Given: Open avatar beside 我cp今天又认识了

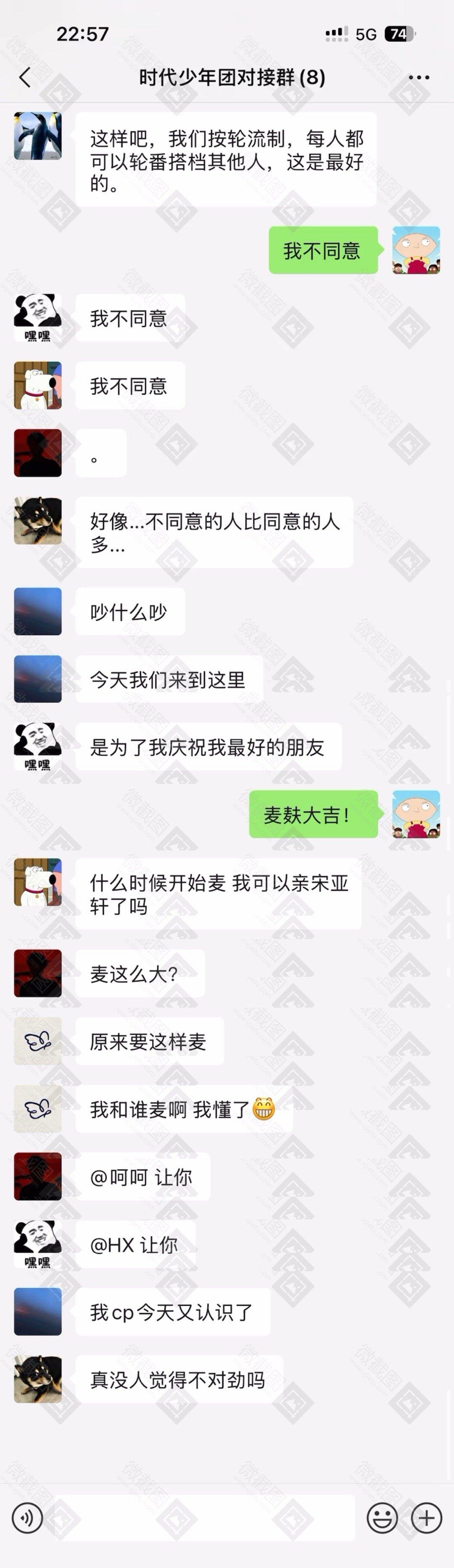Looking at the screenshot, I should (38, 1312).
